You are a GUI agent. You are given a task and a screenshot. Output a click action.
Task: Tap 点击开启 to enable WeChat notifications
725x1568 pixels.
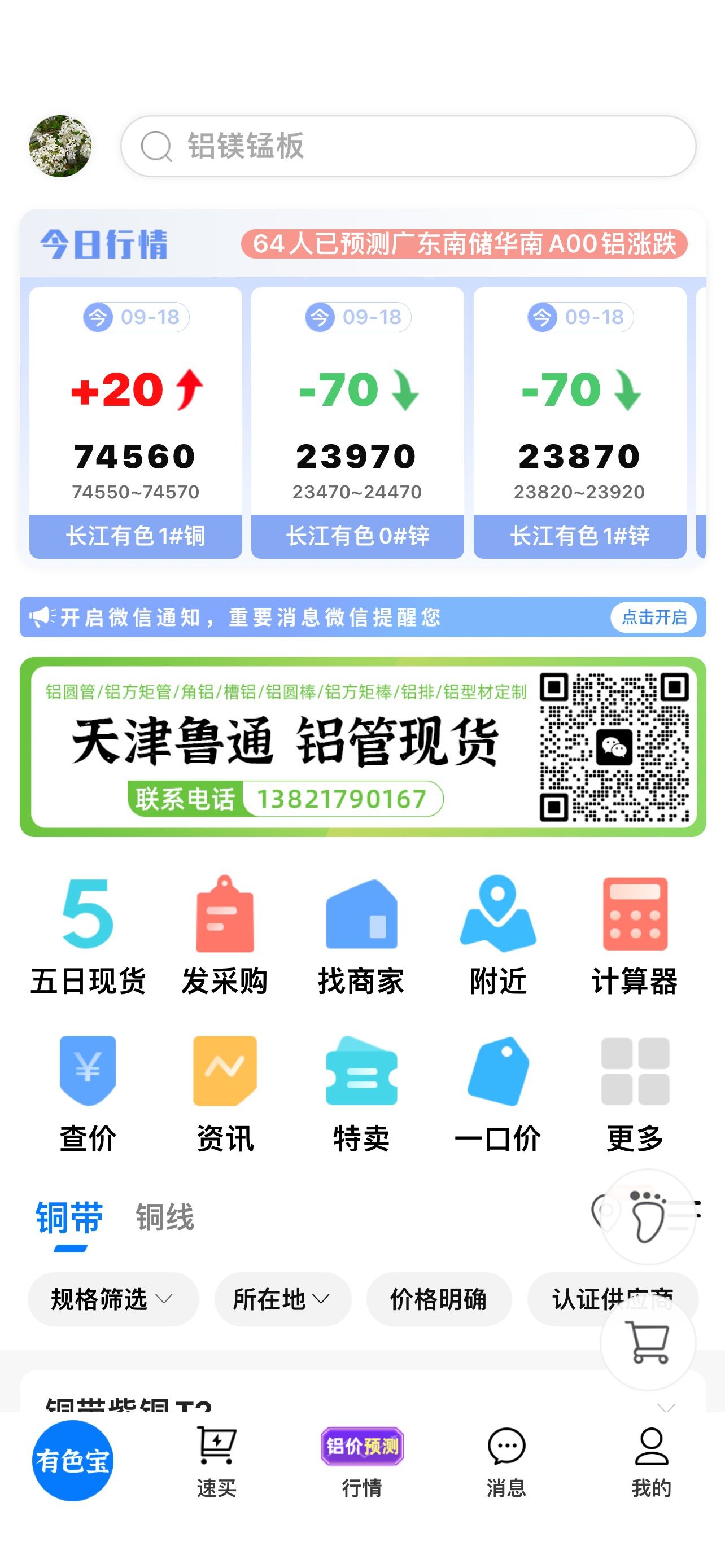(x=653, y=617)
